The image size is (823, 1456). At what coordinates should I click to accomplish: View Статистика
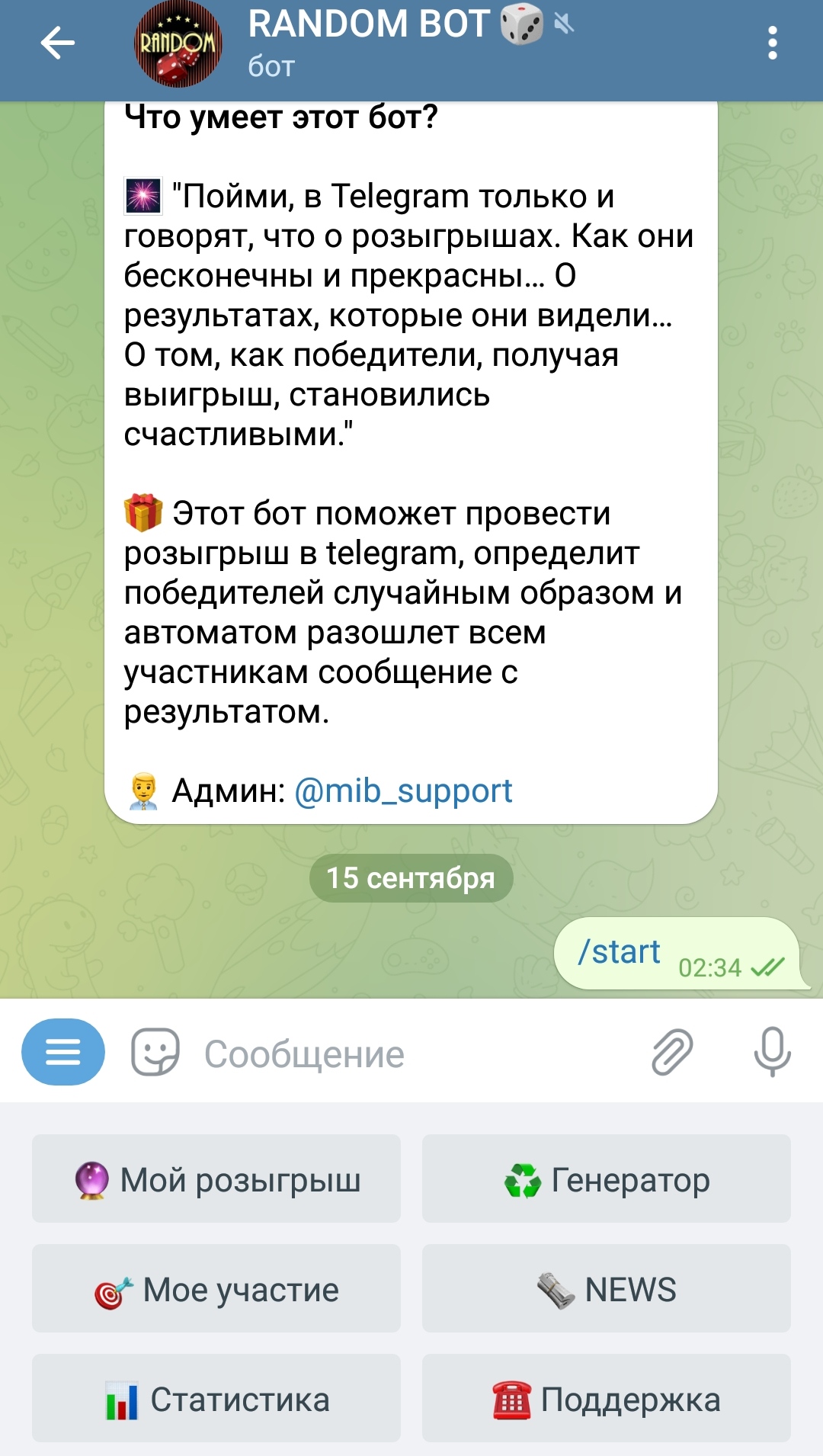tap(216, 1399)
